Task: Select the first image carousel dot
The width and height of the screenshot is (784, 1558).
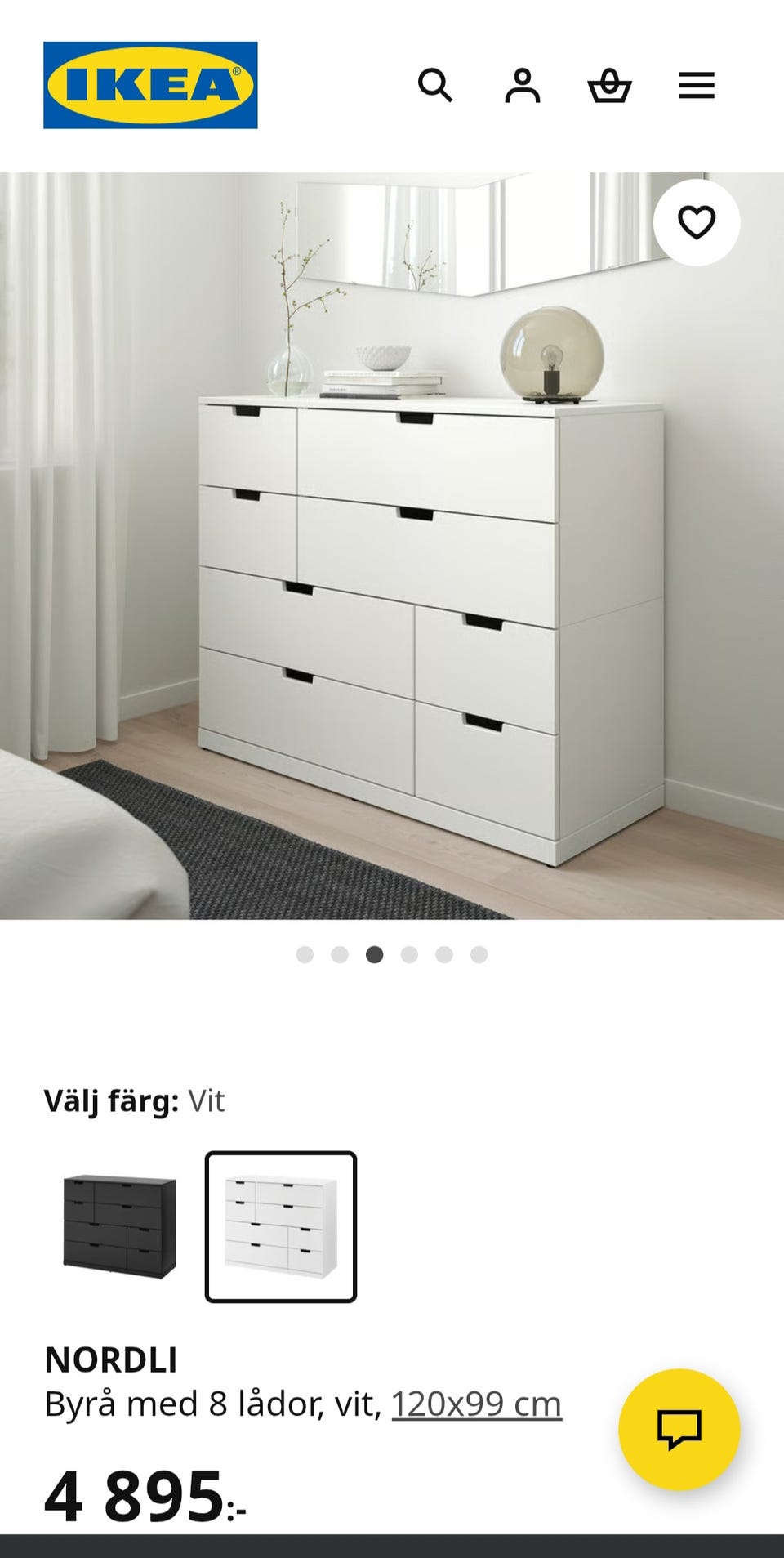Action: tap(305, 953)
